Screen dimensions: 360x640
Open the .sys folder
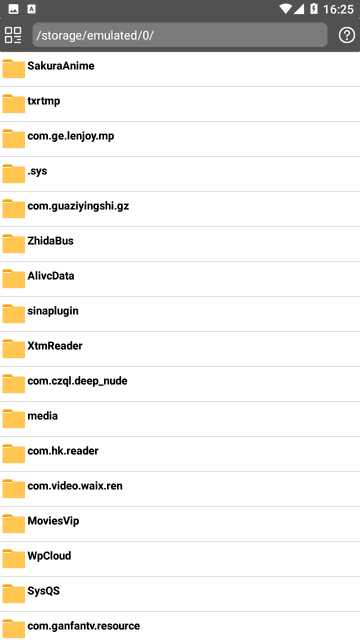[x=180, y=174]
